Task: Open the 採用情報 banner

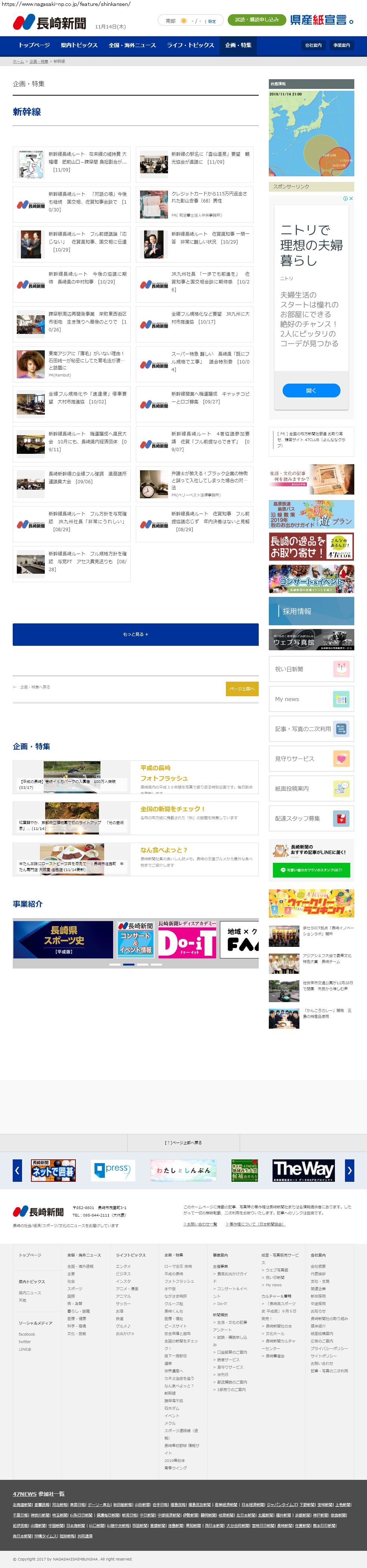Action: pos(311,611)
